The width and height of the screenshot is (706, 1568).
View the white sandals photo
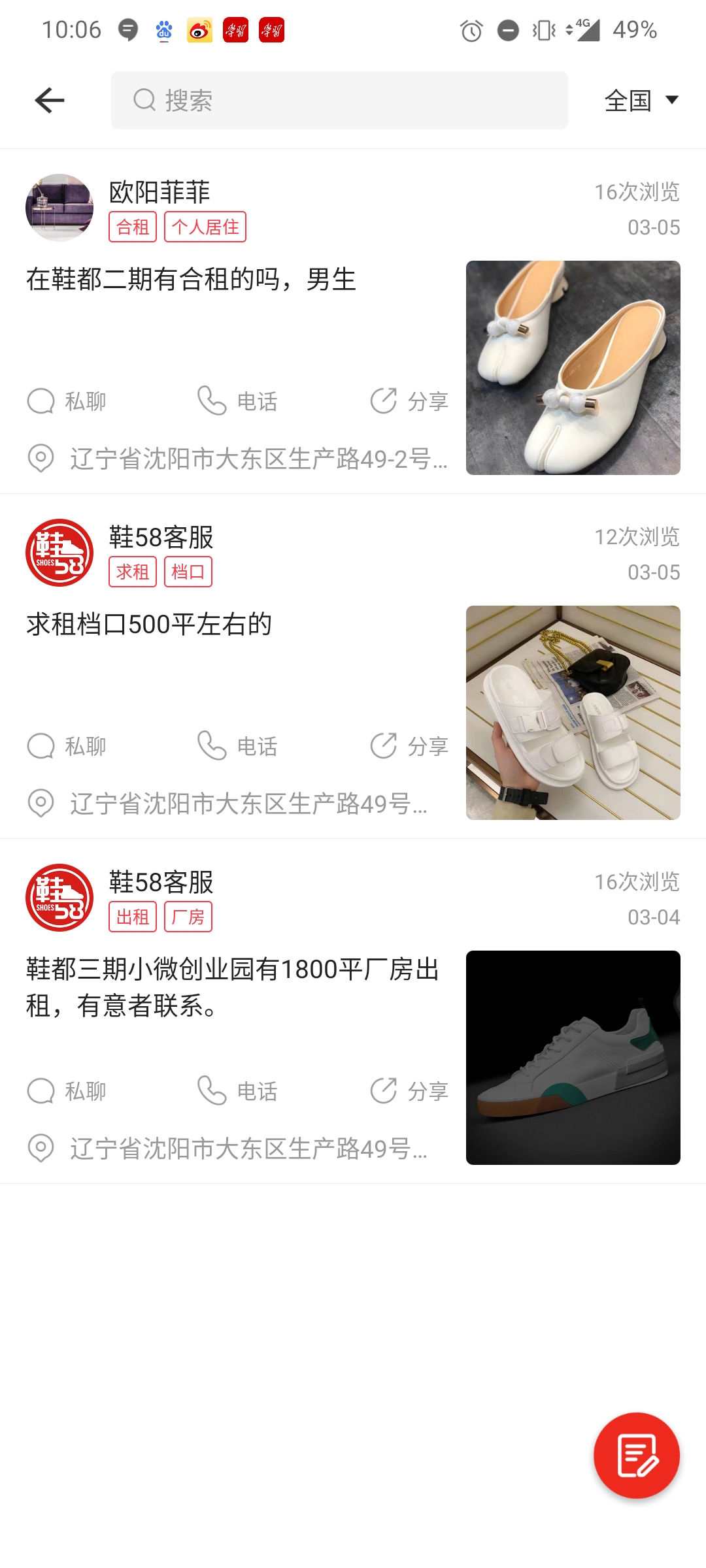(x=573, y=712)
